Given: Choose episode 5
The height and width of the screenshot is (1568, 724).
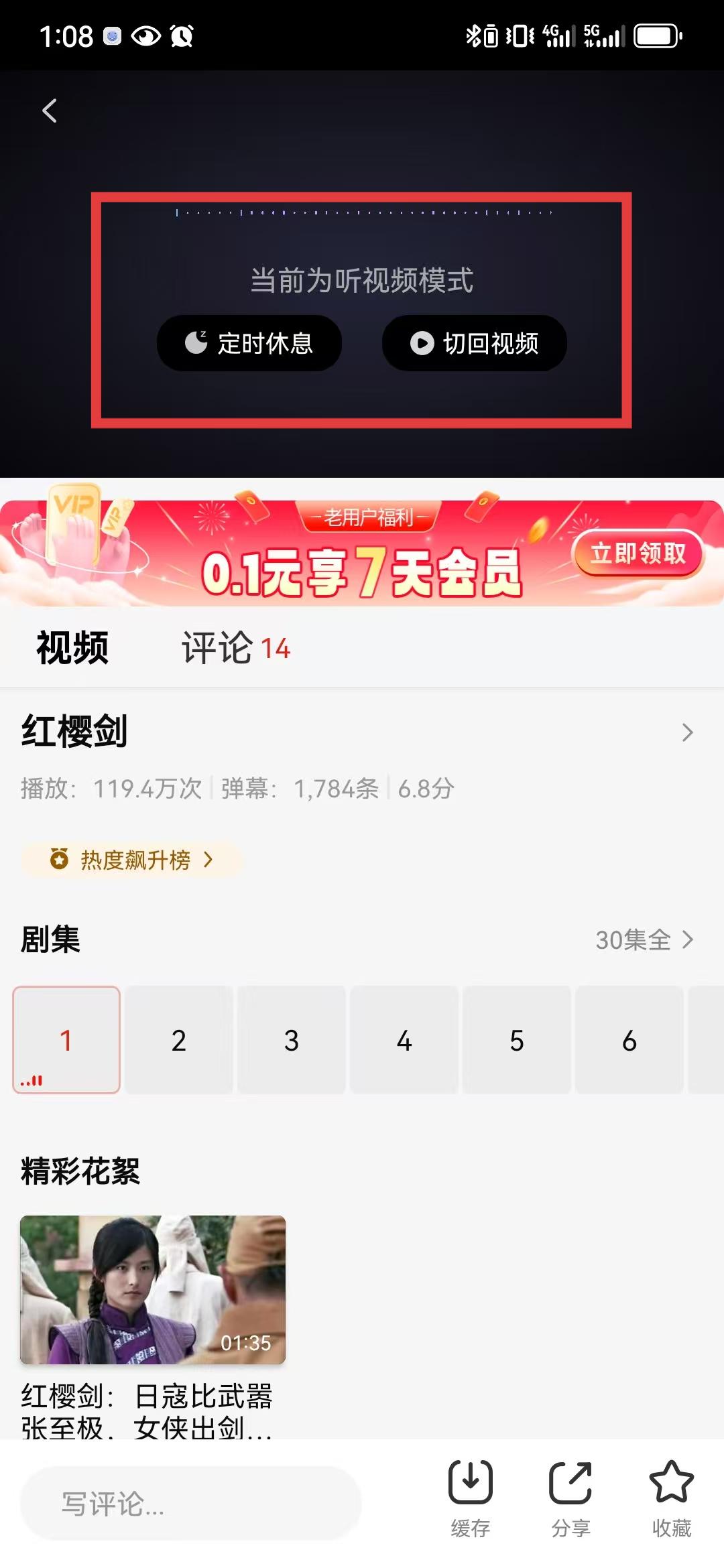Looking at the screenshot, I should pyautogui.click(x=517, y=1040).
